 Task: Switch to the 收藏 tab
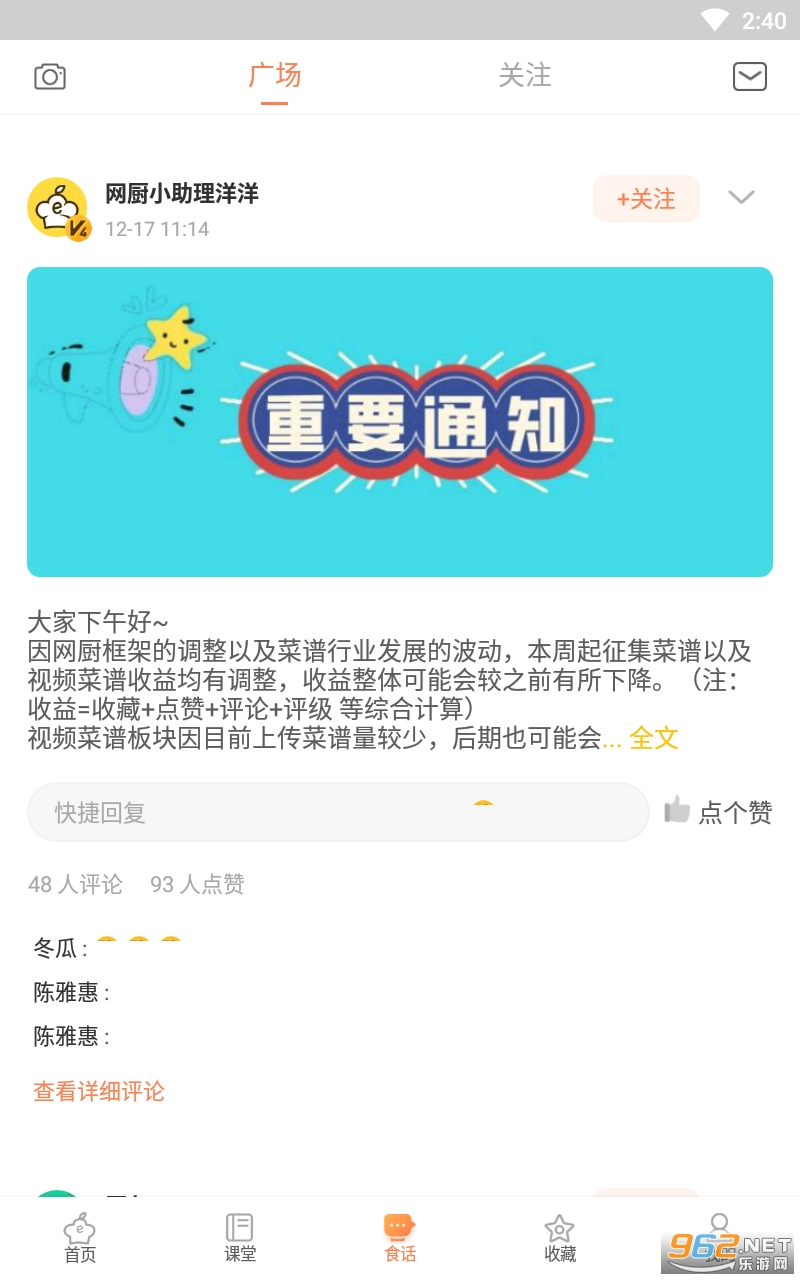point(560,1238)
